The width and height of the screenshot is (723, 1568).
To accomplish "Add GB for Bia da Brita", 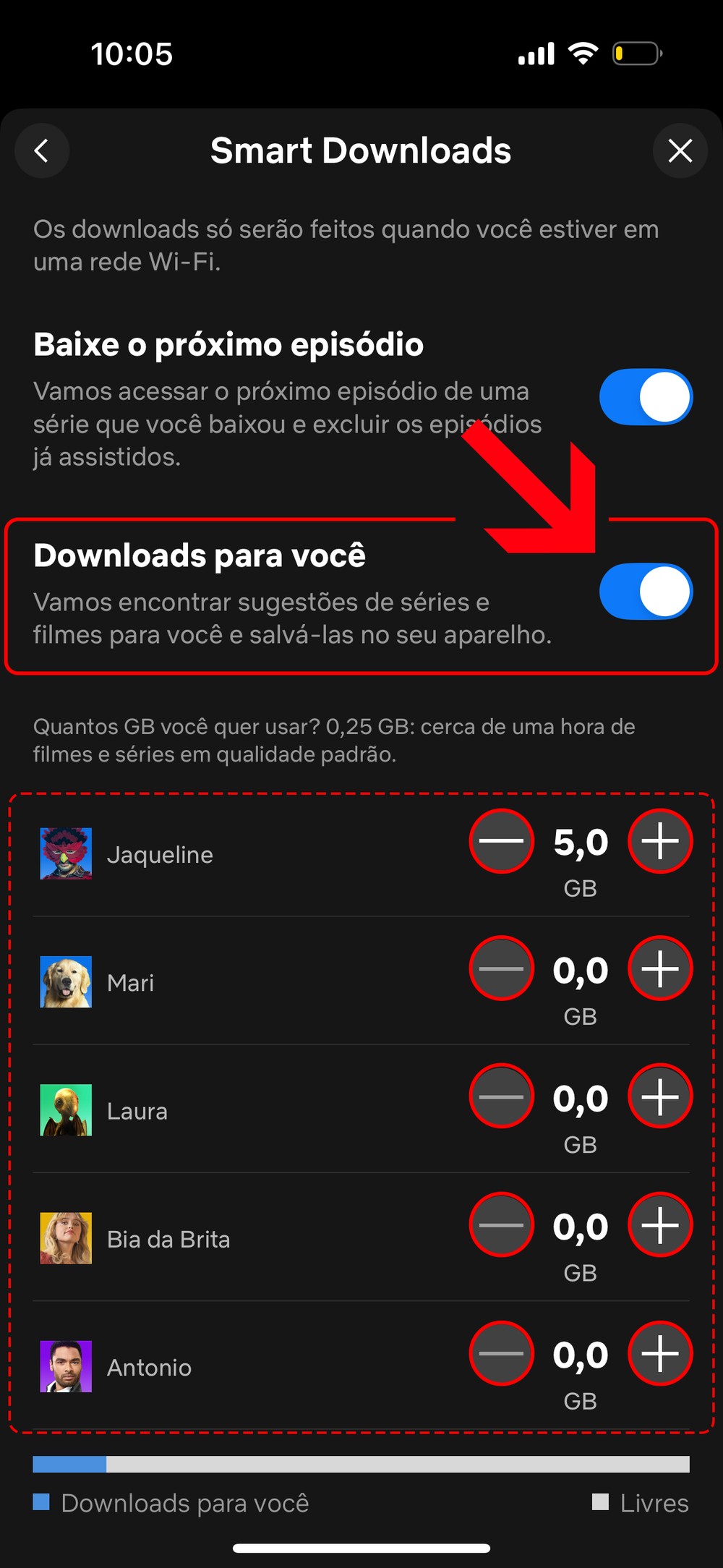I will click(x=659, y=1225).
